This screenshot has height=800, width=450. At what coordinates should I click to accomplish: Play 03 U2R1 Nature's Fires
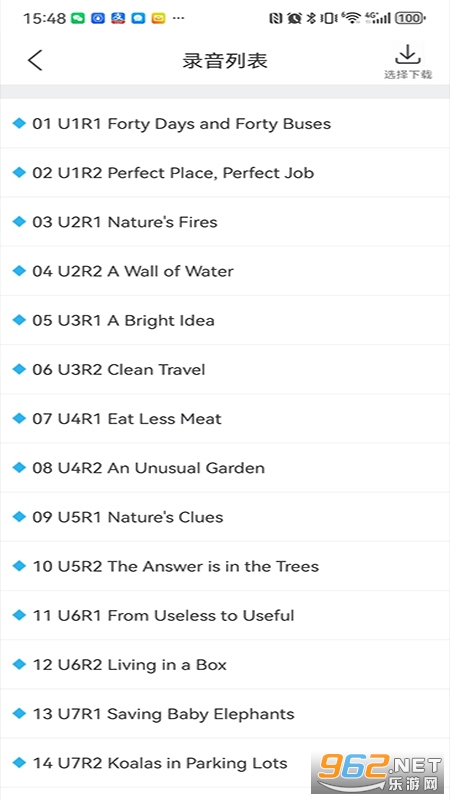pos(225,222)
